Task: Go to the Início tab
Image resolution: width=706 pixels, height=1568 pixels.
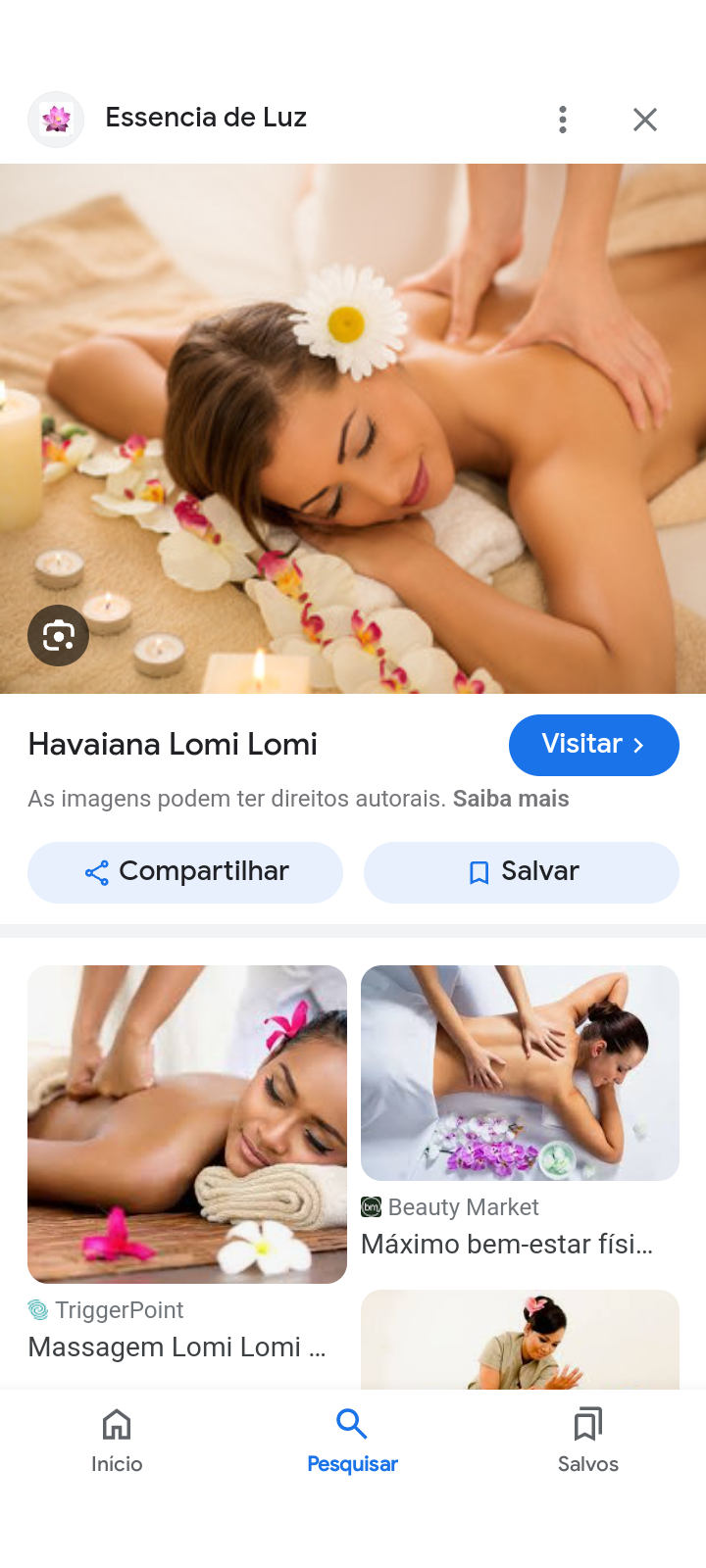Action: [x=117, y=1439]
